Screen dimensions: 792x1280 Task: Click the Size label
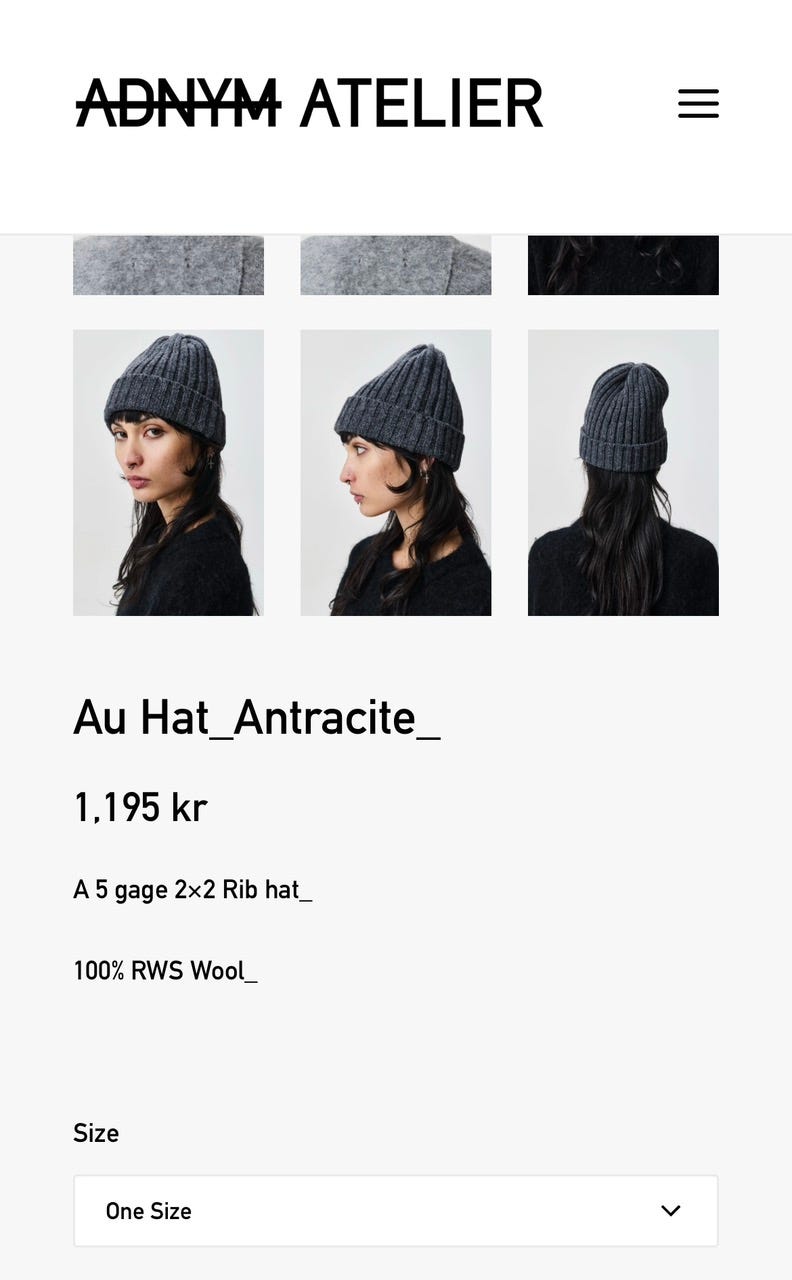96,1133
